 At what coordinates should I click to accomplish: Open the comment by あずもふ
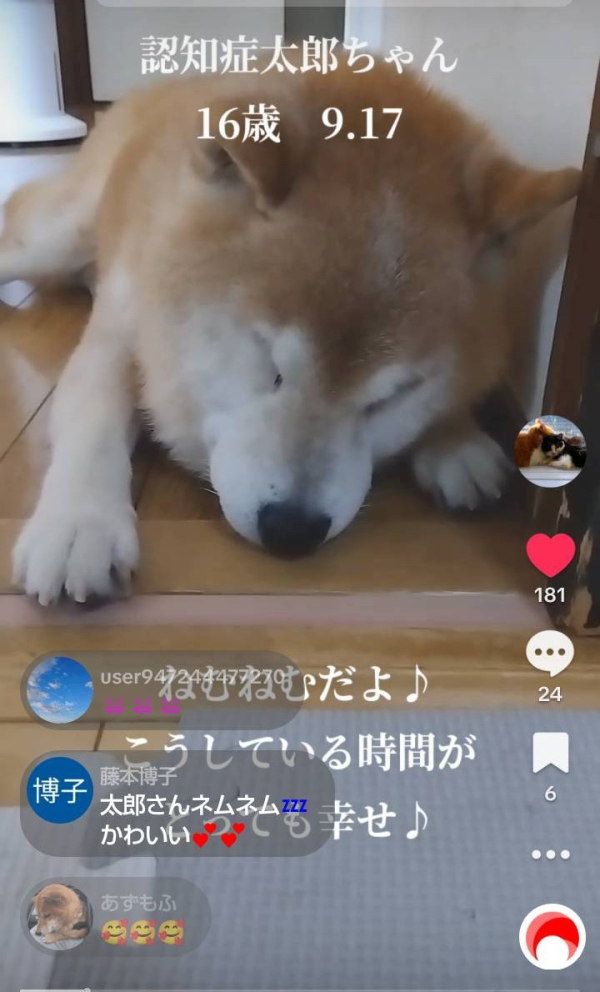click(x=116, y=917)
